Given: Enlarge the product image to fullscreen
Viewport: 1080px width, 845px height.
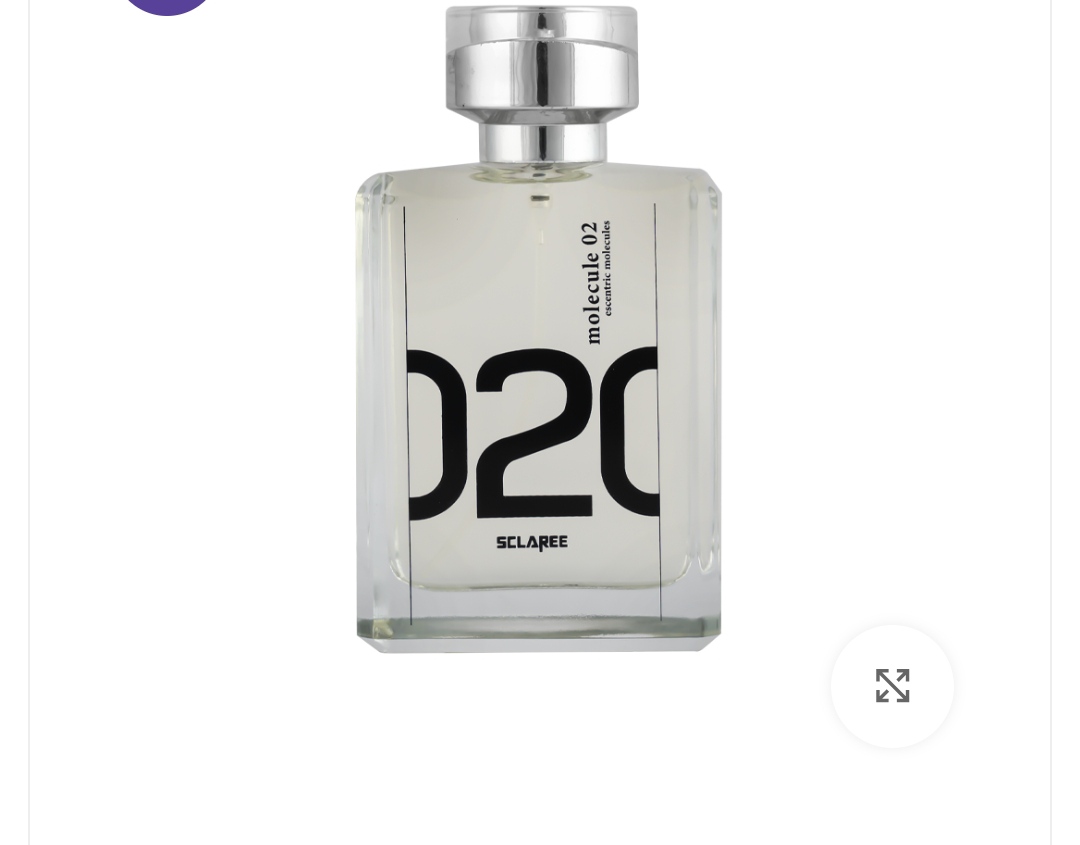Looking at the screenshot, I should click(x=892, y=686).
